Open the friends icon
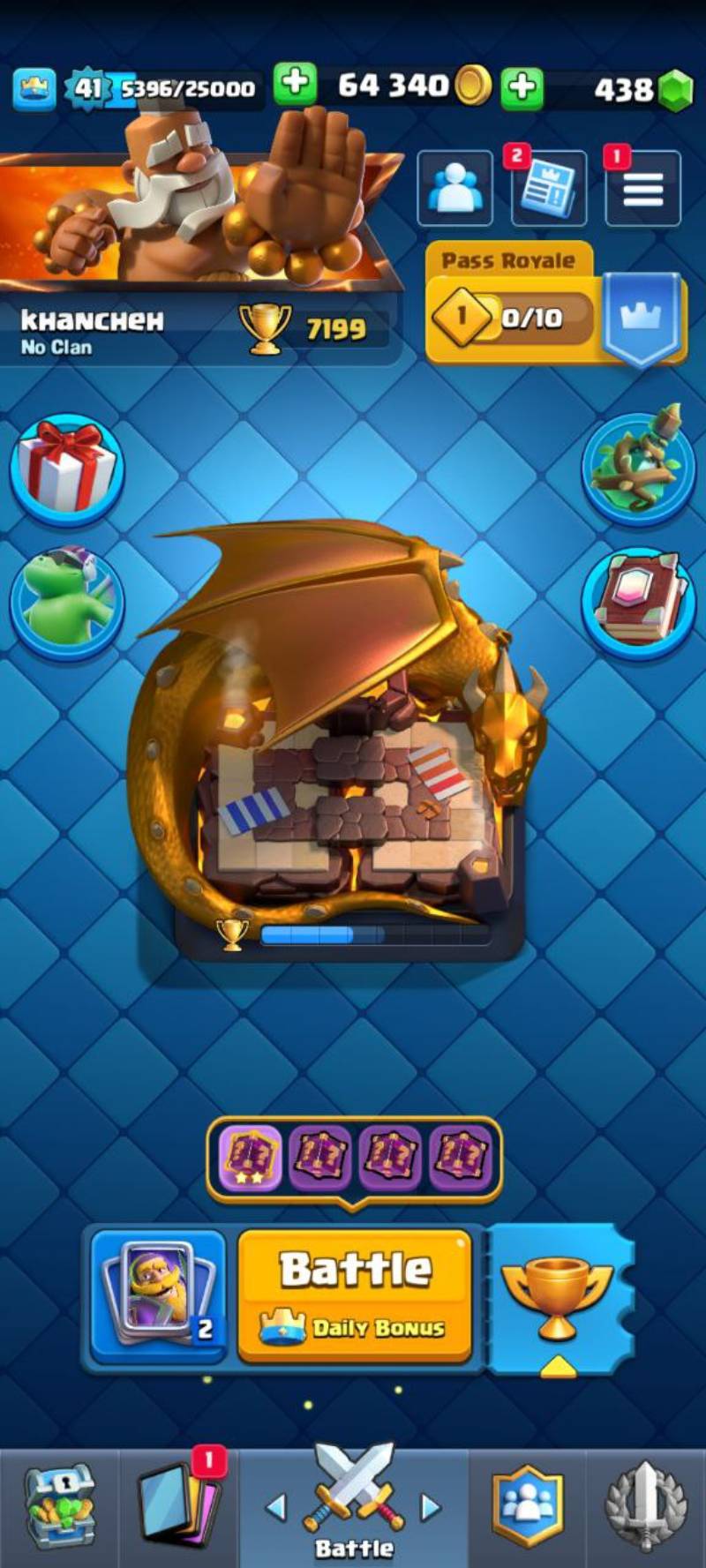 pyautogui.click(x=454, y=188)
